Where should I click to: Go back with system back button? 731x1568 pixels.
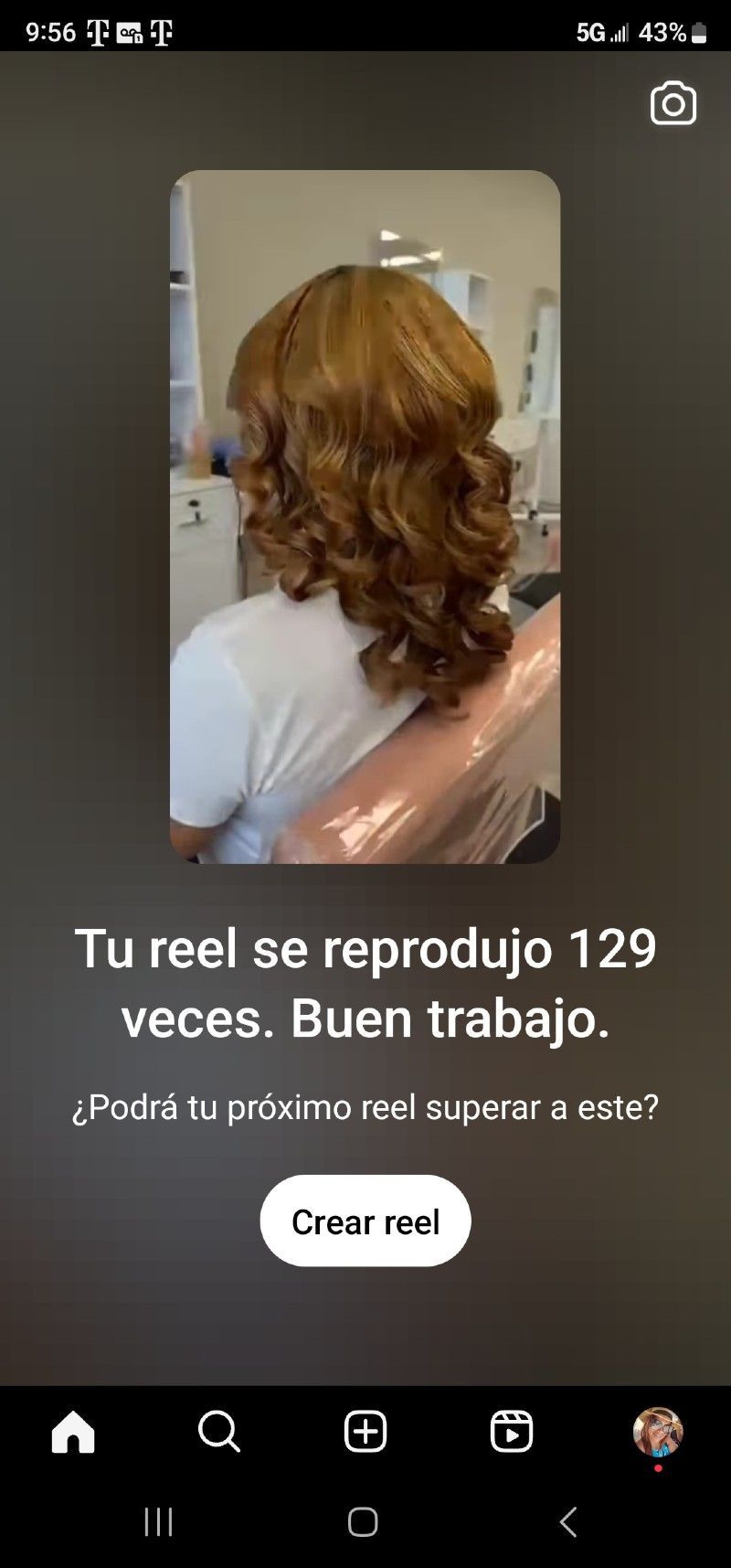click(x=567, y=1521)
